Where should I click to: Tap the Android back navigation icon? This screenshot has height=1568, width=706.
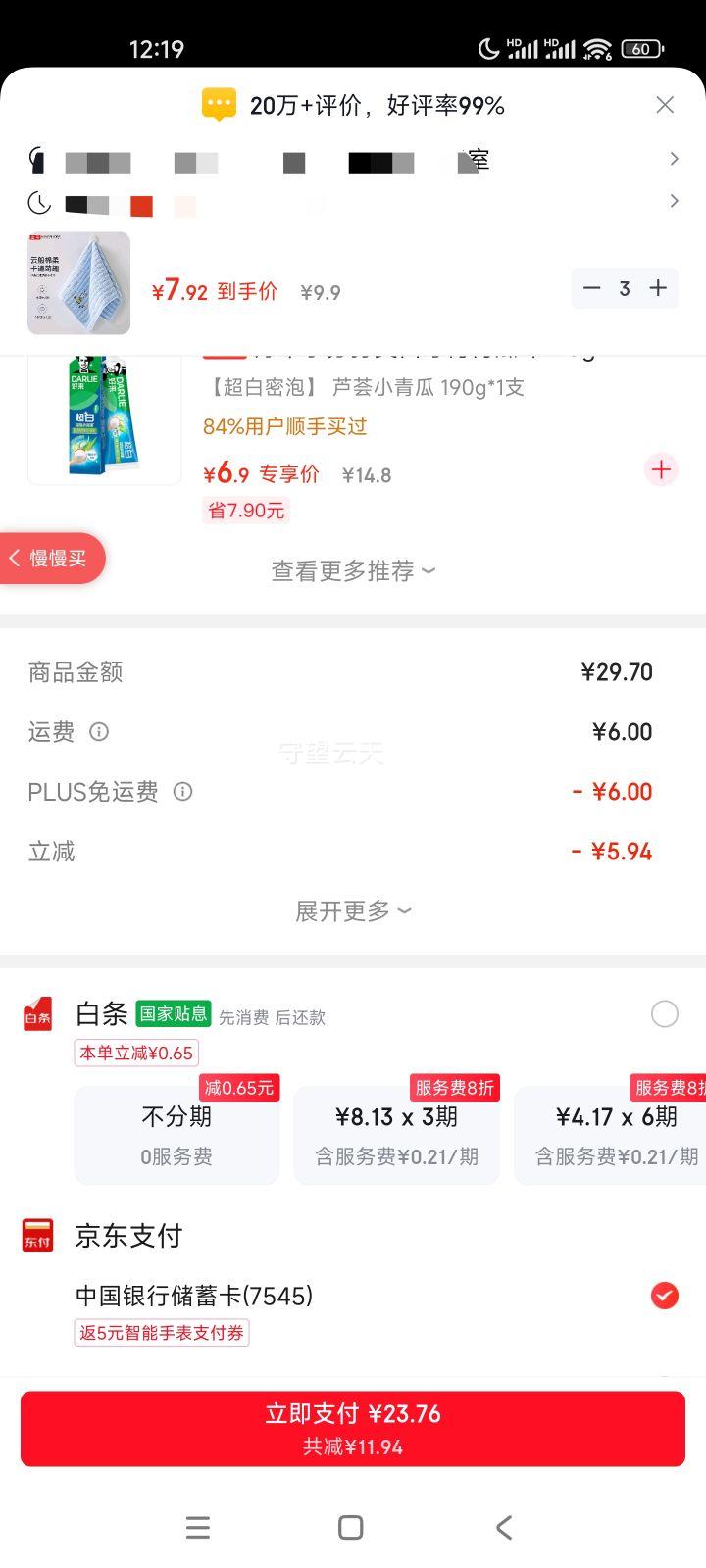[503, 1527]
